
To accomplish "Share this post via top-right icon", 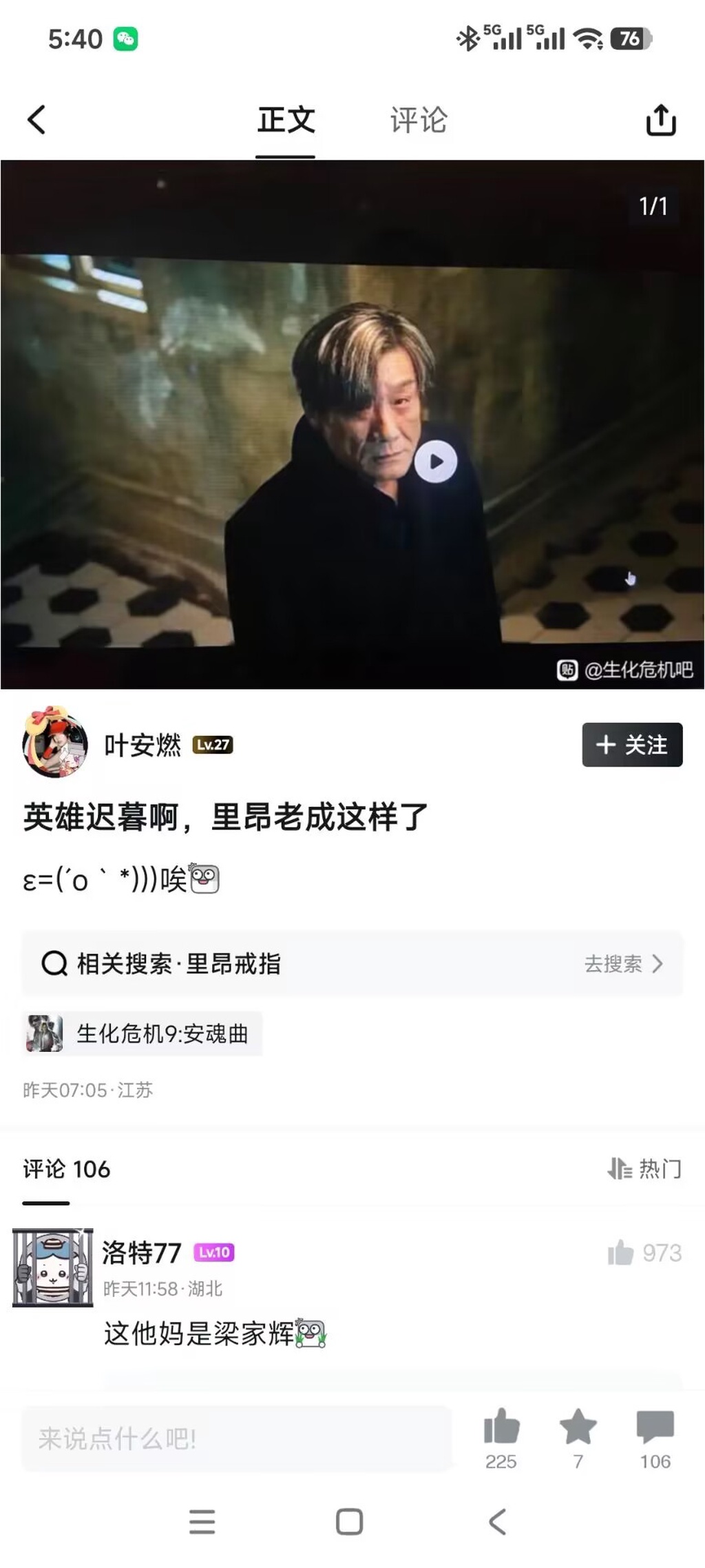I will [x=660, y=121].
